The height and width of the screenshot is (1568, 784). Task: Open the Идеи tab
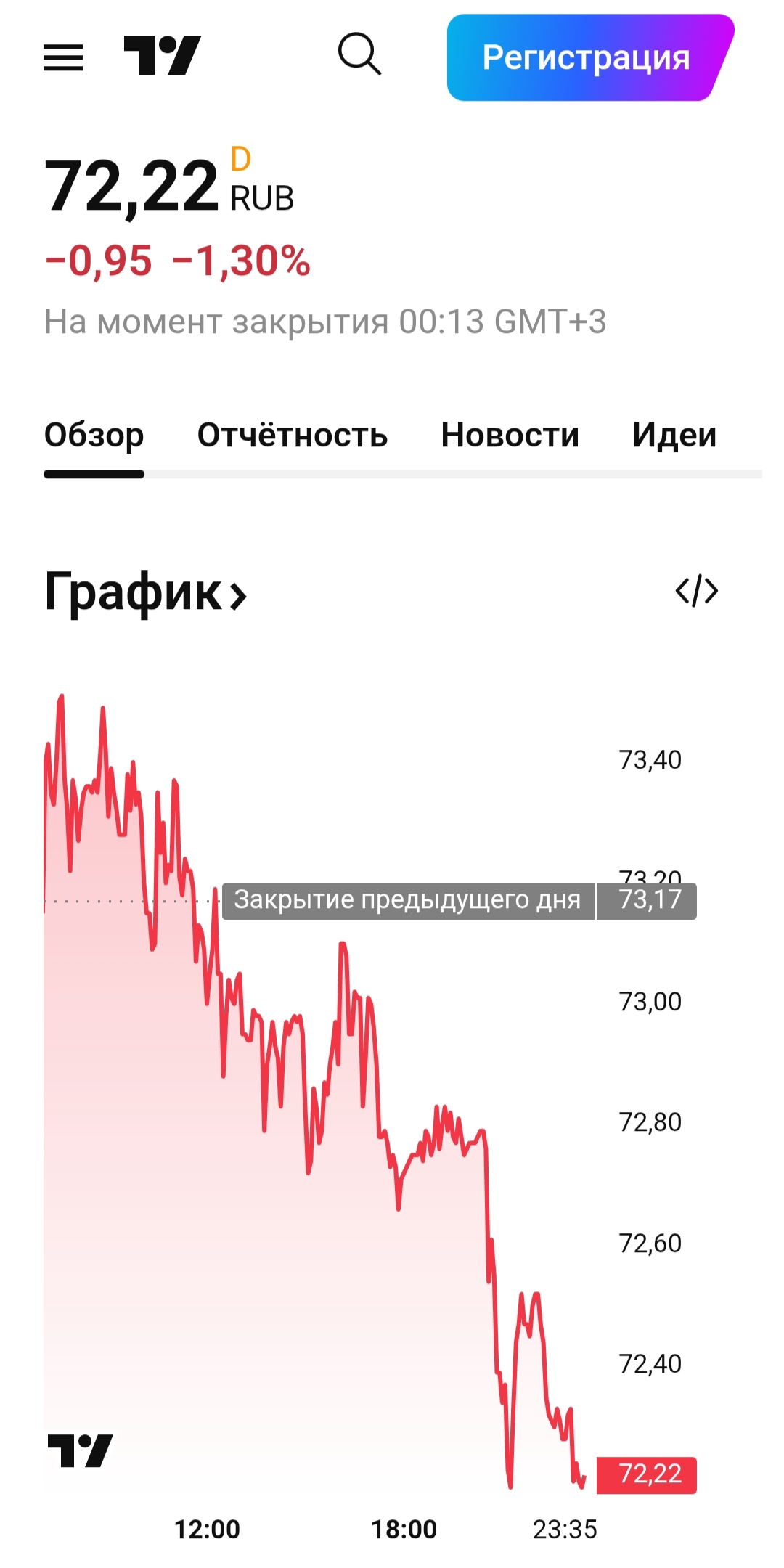(674, 435)
